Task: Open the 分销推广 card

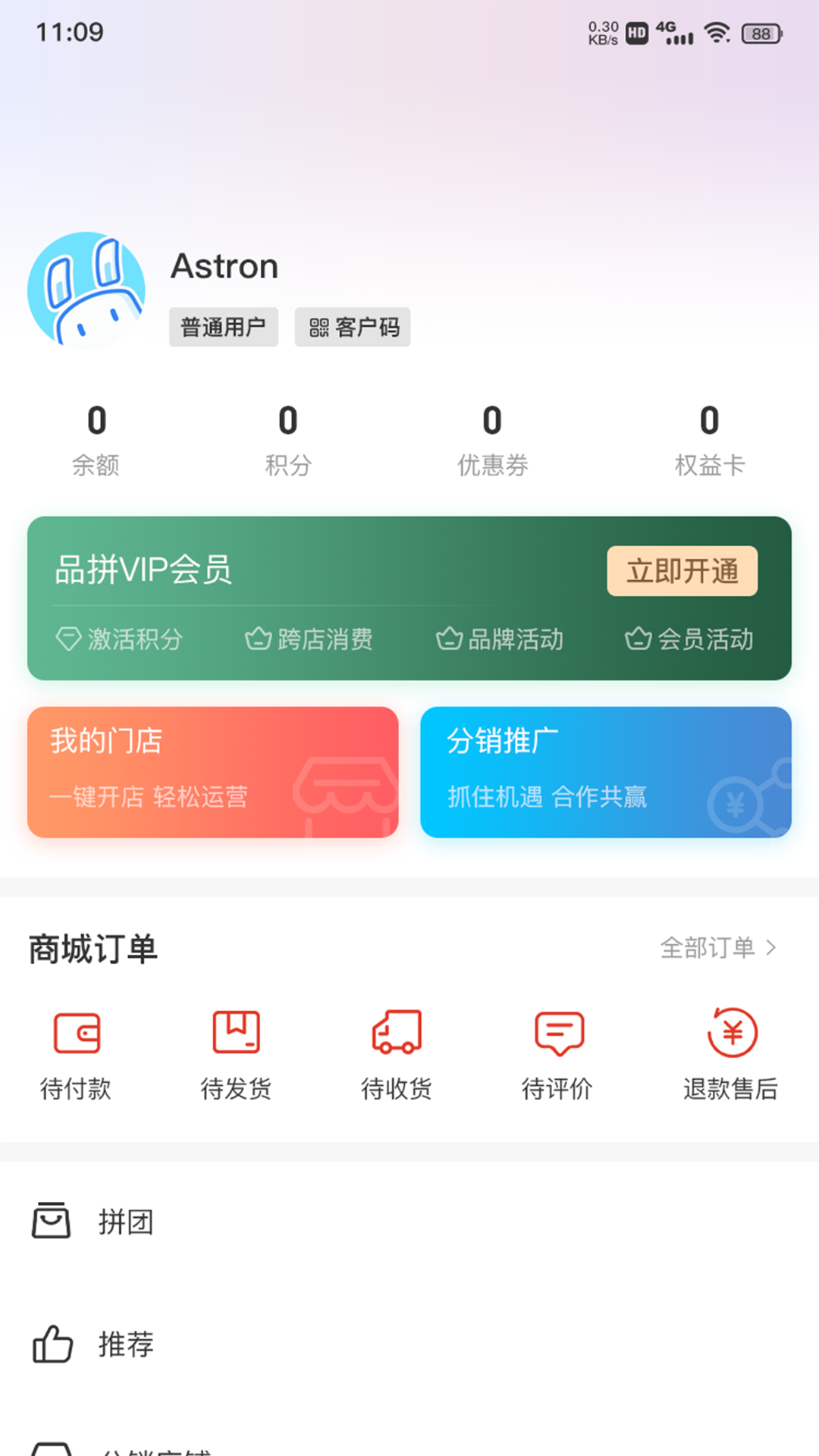Action: coord(605,772)
